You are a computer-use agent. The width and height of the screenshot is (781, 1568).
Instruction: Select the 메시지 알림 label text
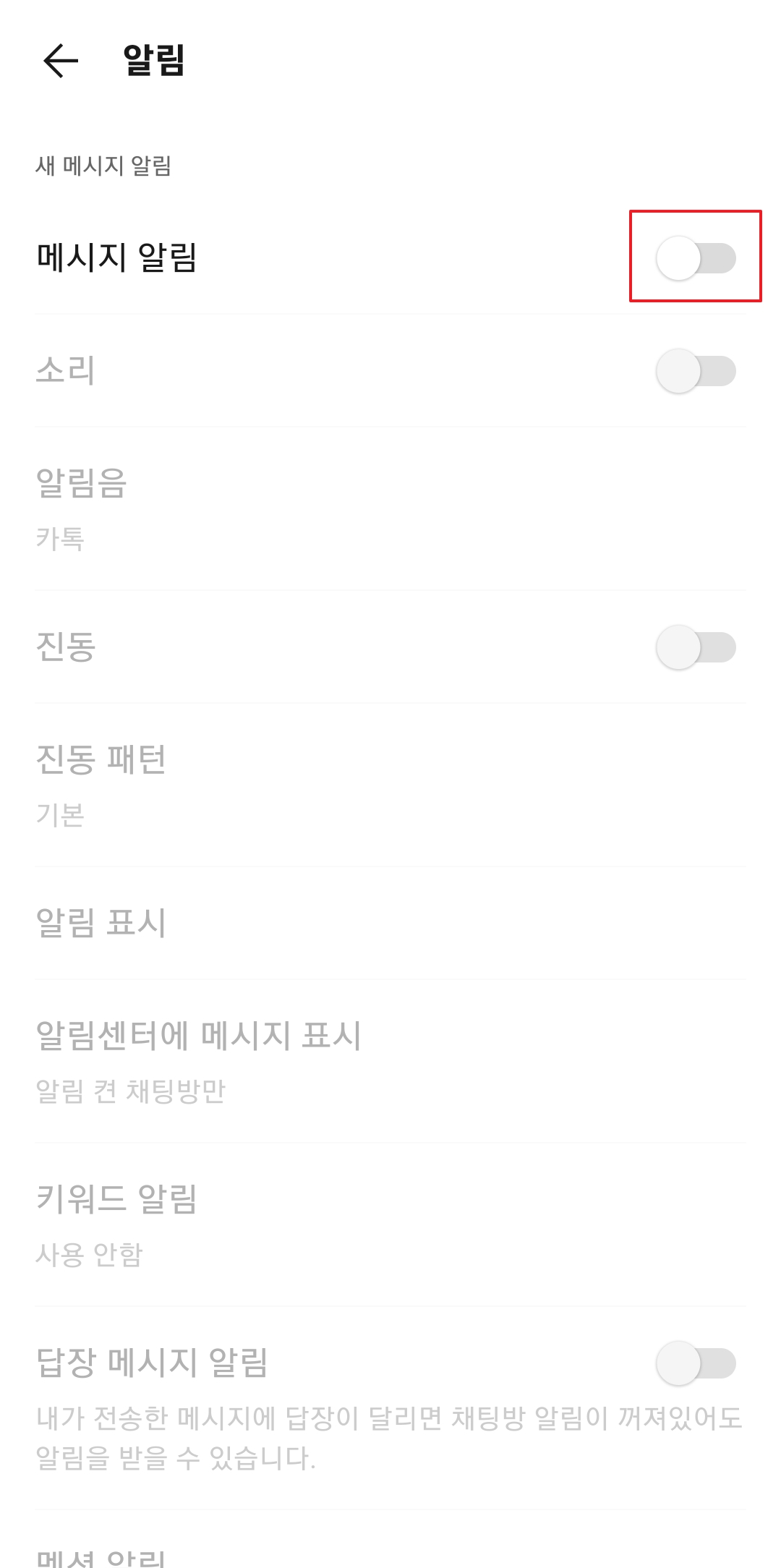click(x=116, y=255)
